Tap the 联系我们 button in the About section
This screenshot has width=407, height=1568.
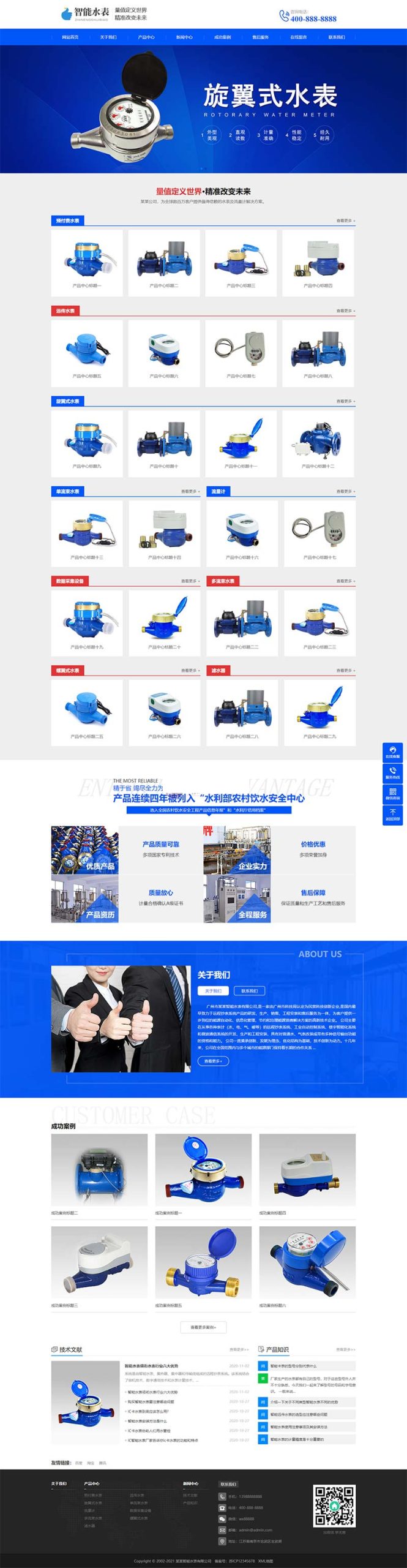[249, 990]
